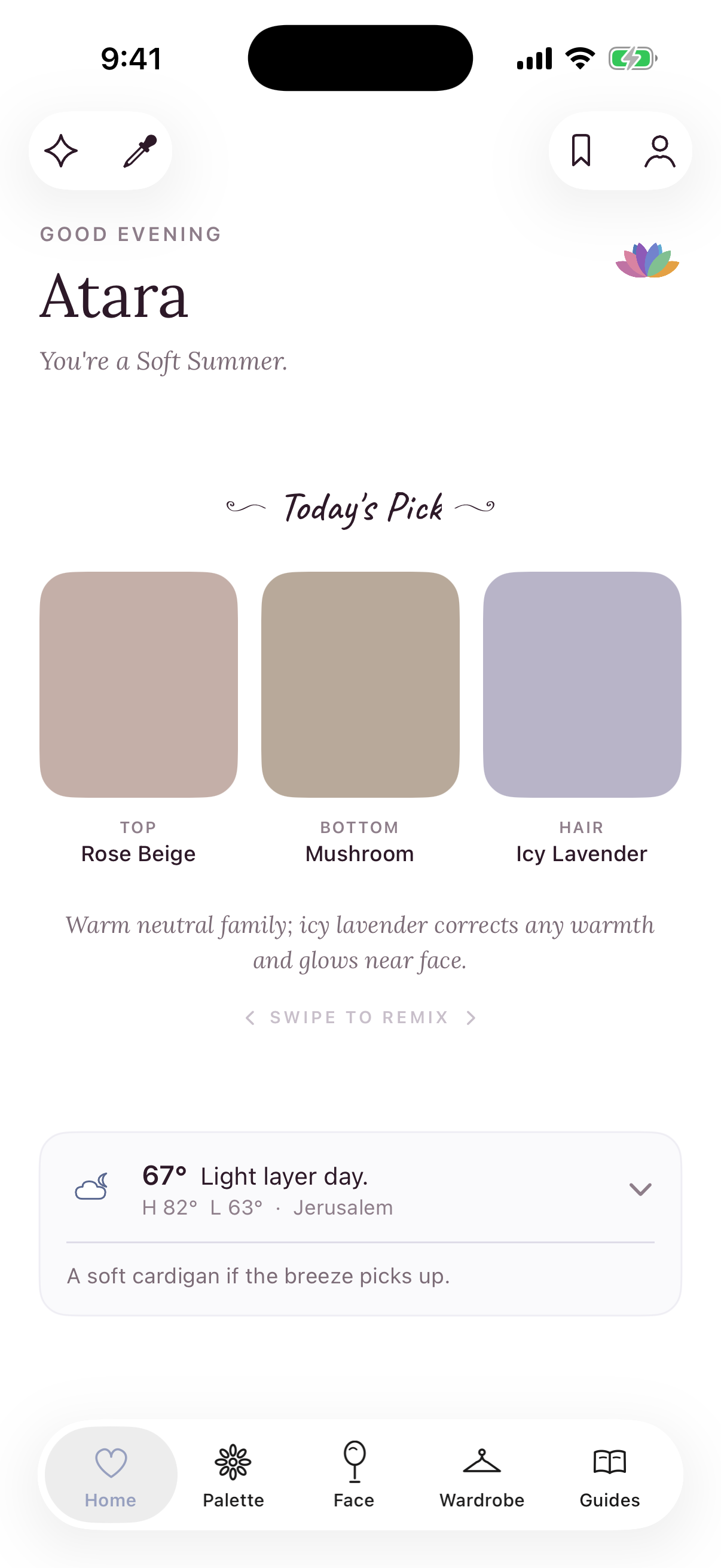Screen dimensions: 721x1568
Task: Switch to the Guides tab
Action: click(x=610, y=1475)
